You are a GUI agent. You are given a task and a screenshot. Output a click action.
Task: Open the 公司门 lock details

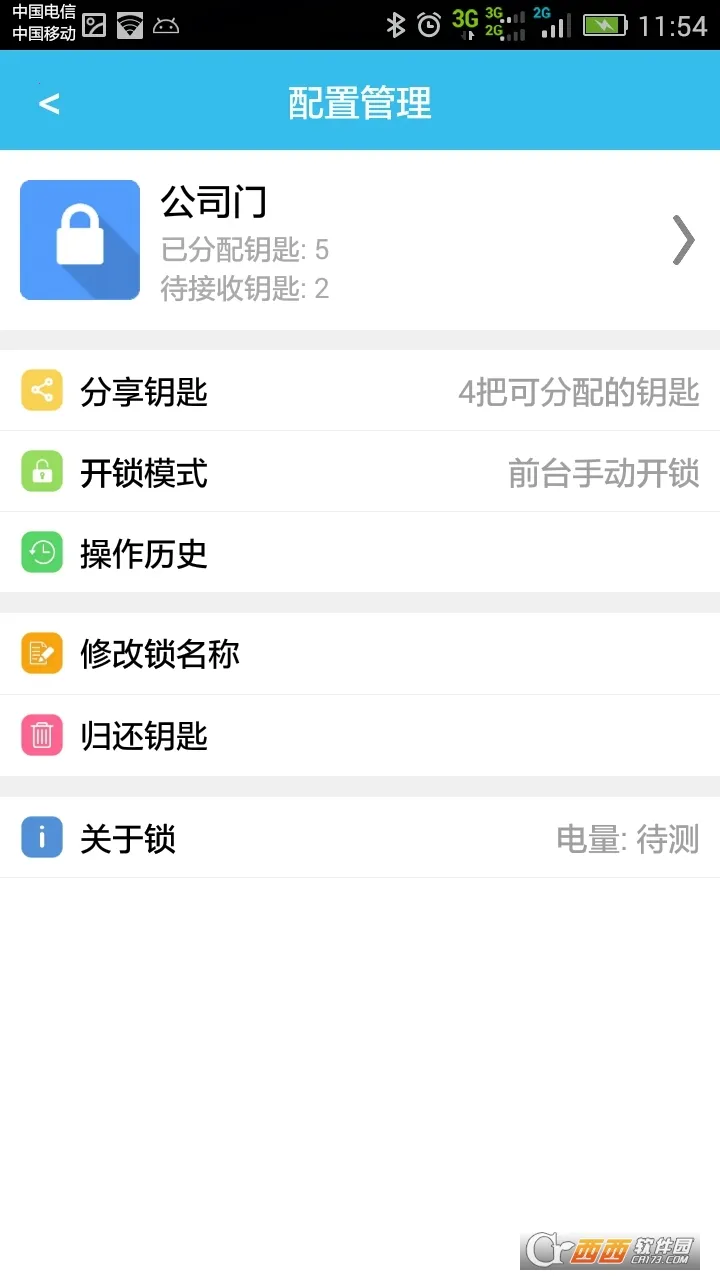(360, 240)
